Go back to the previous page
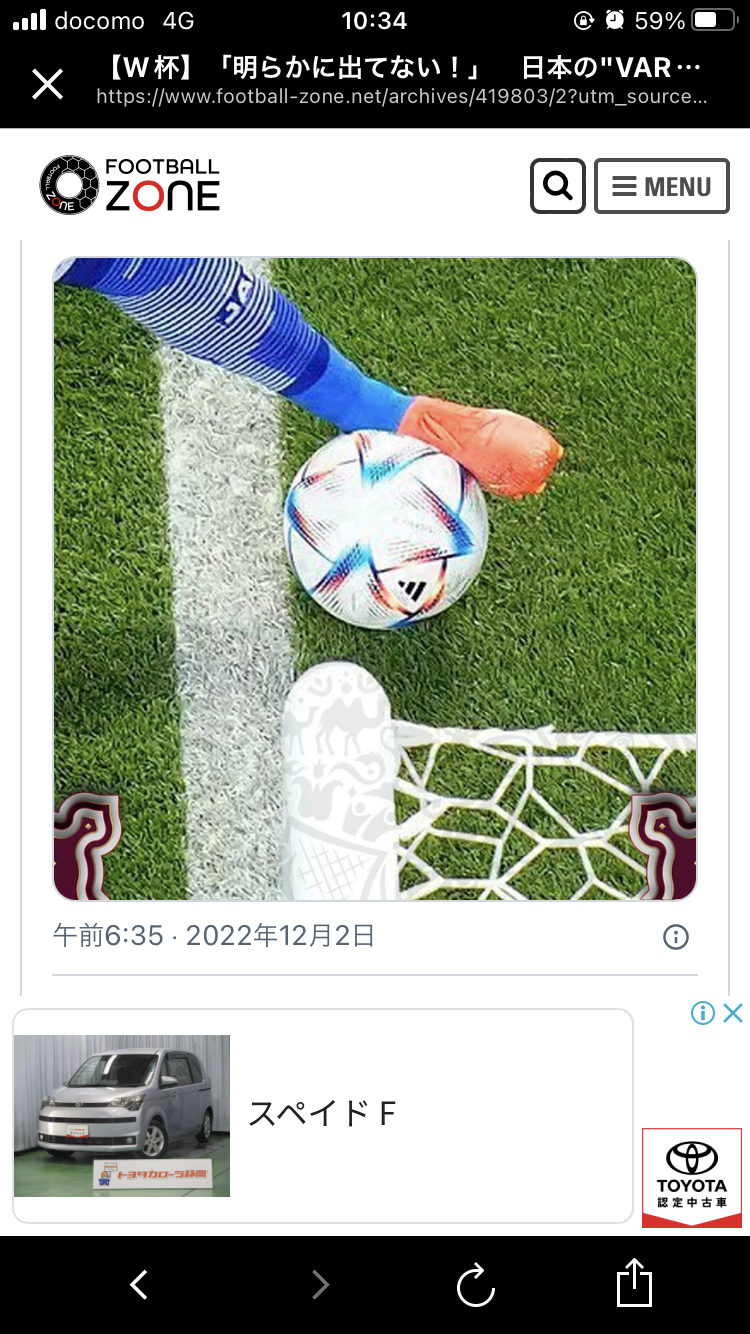 click(x=140, y=1285)
